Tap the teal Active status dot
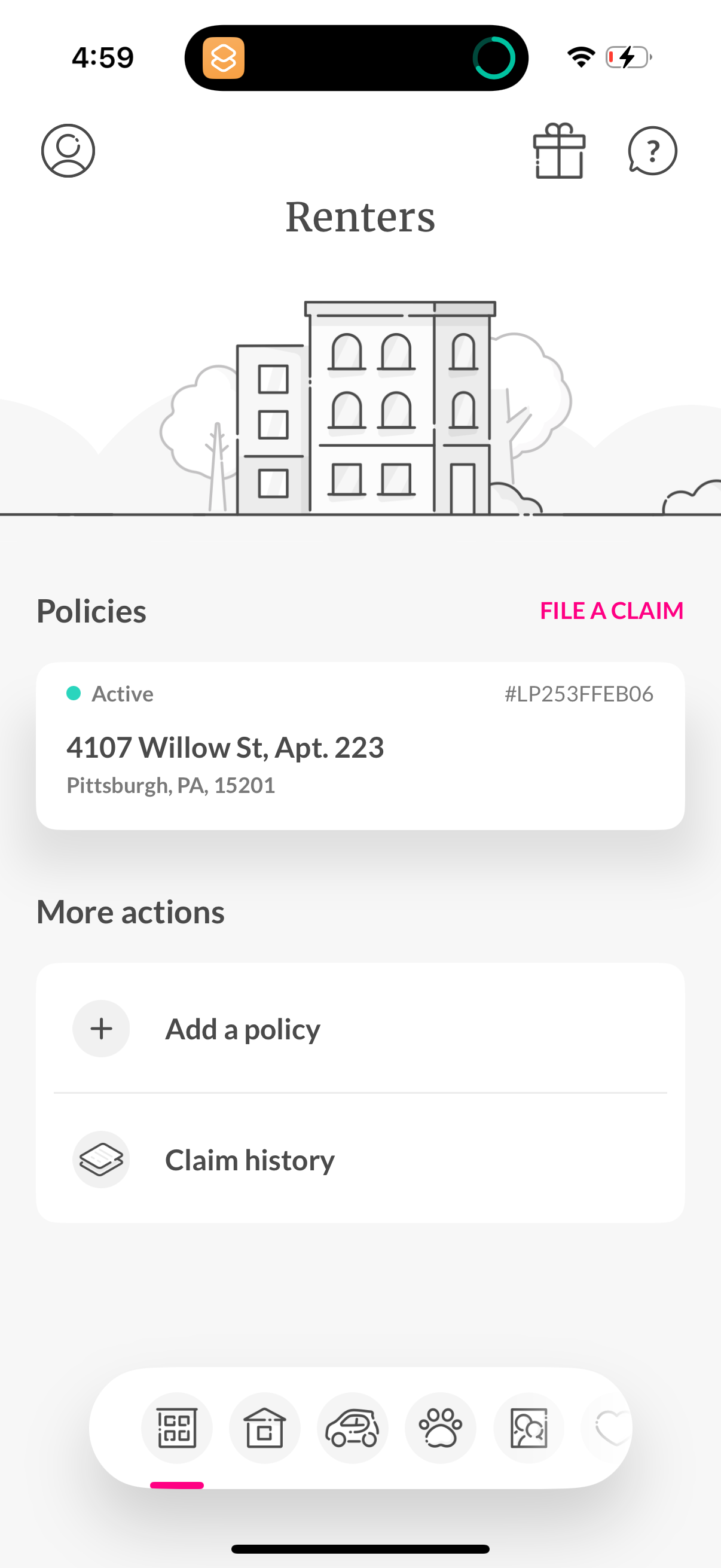Viewport: 721px width, 1568px height. click(74, 693)
